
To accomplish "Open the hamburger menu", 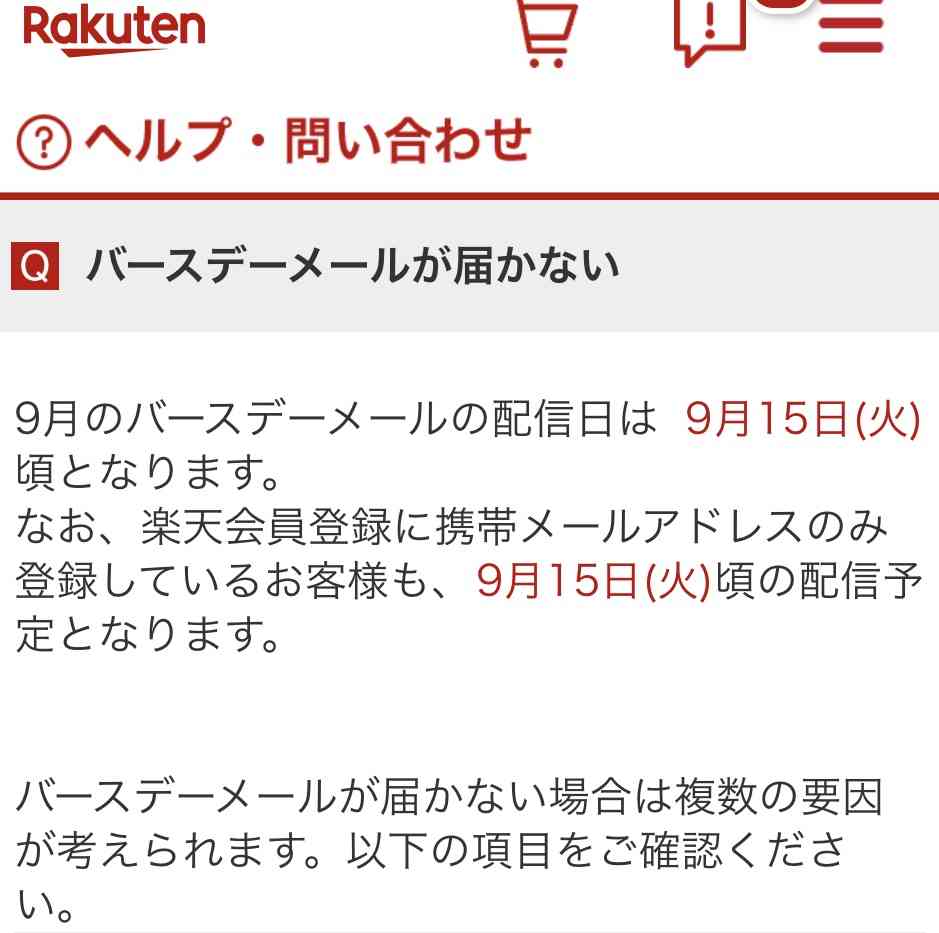I will point(850,31).
